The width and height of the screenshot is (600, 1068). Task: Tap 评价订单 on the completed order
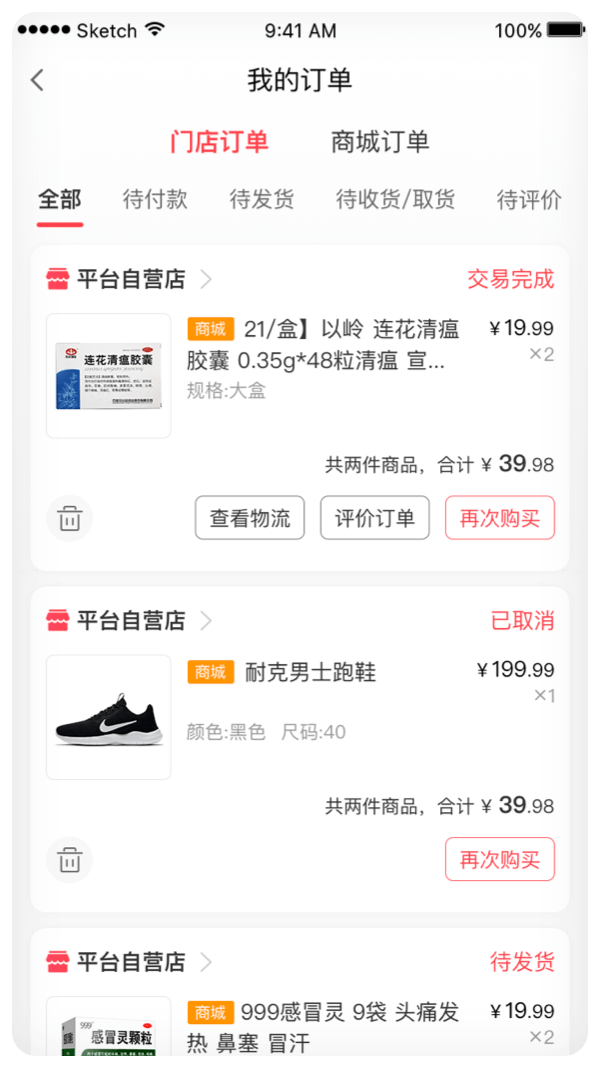(x=375, y=518)
